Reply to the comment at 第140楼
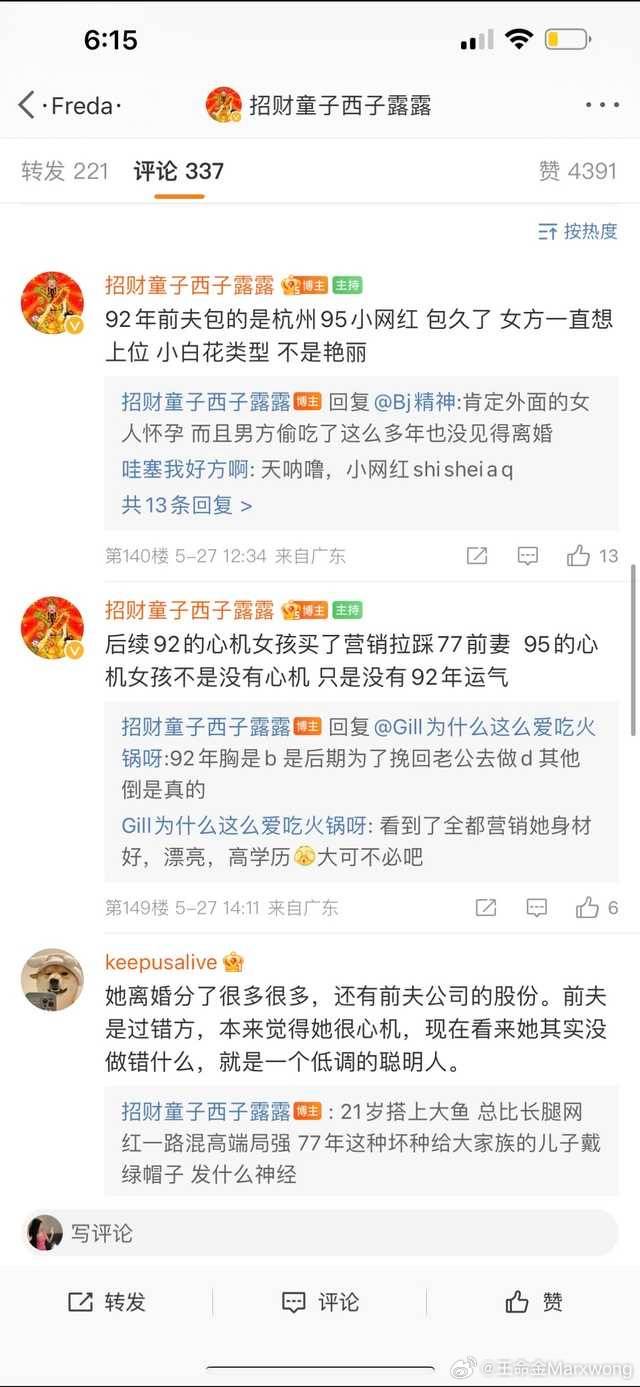This screenshot has width=640, height=1387. (528, 556)
